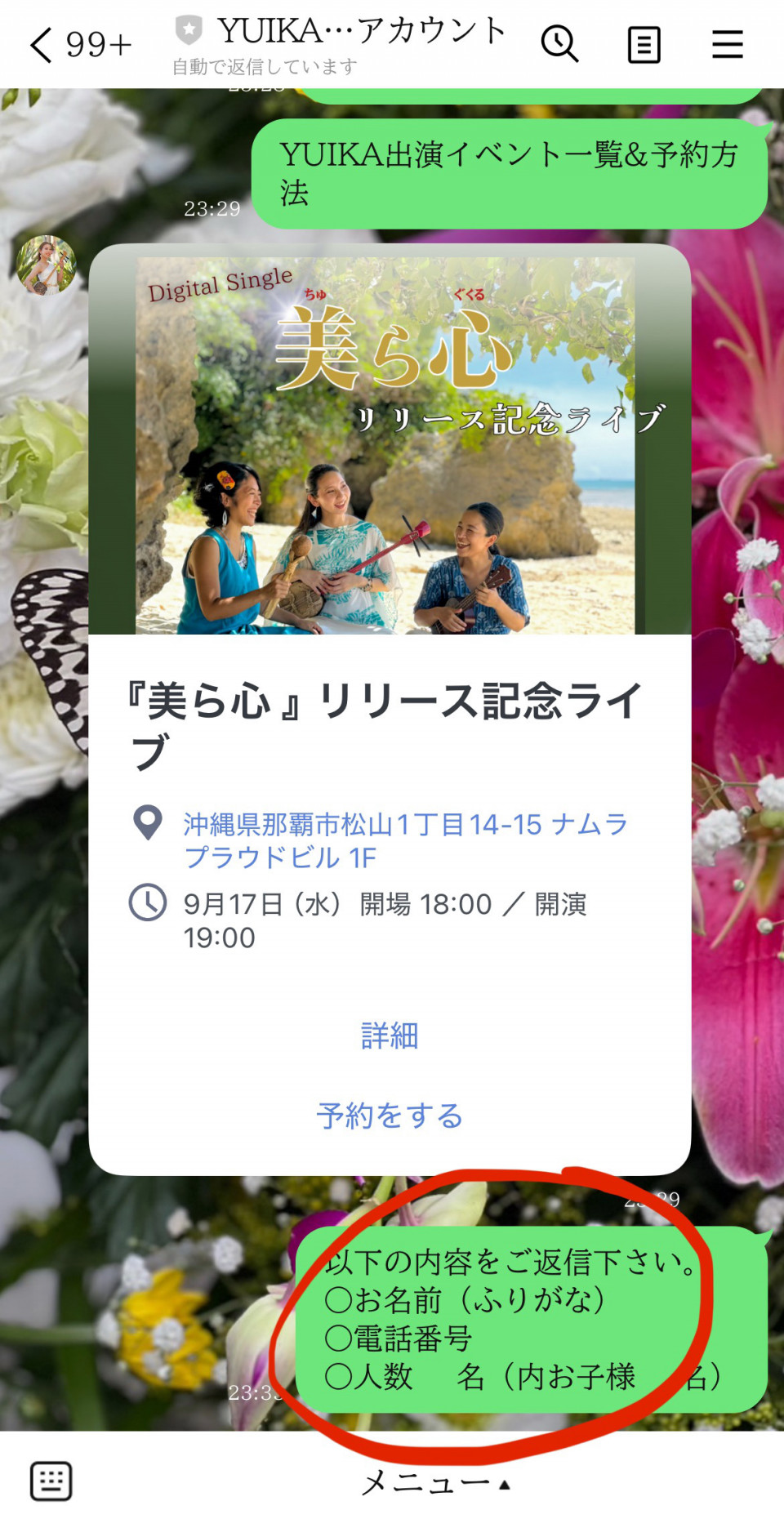Search within this chat
This screenshot has height=1519, width=784.
point(559,44)
